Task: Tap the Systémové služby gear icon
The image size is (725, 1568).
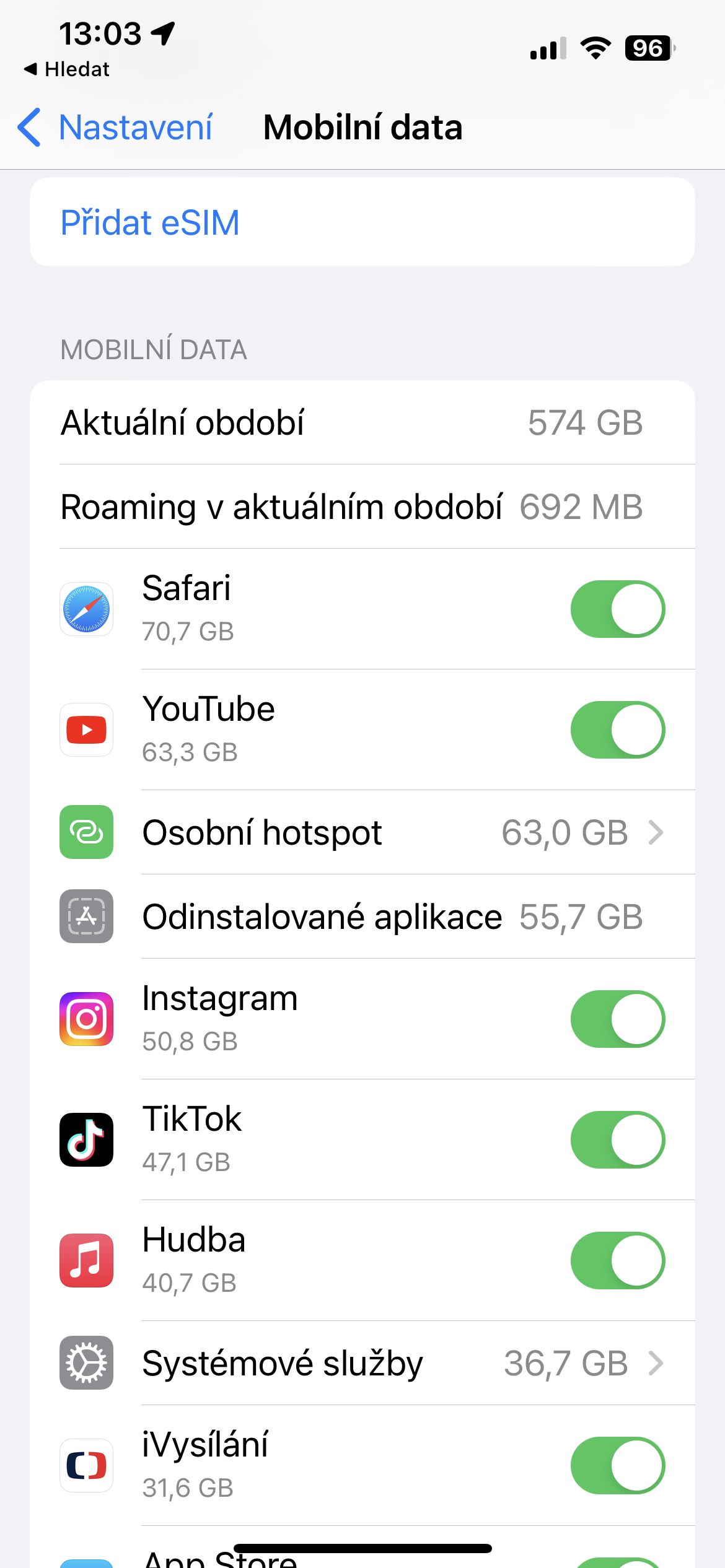Action: point(86,1362)
